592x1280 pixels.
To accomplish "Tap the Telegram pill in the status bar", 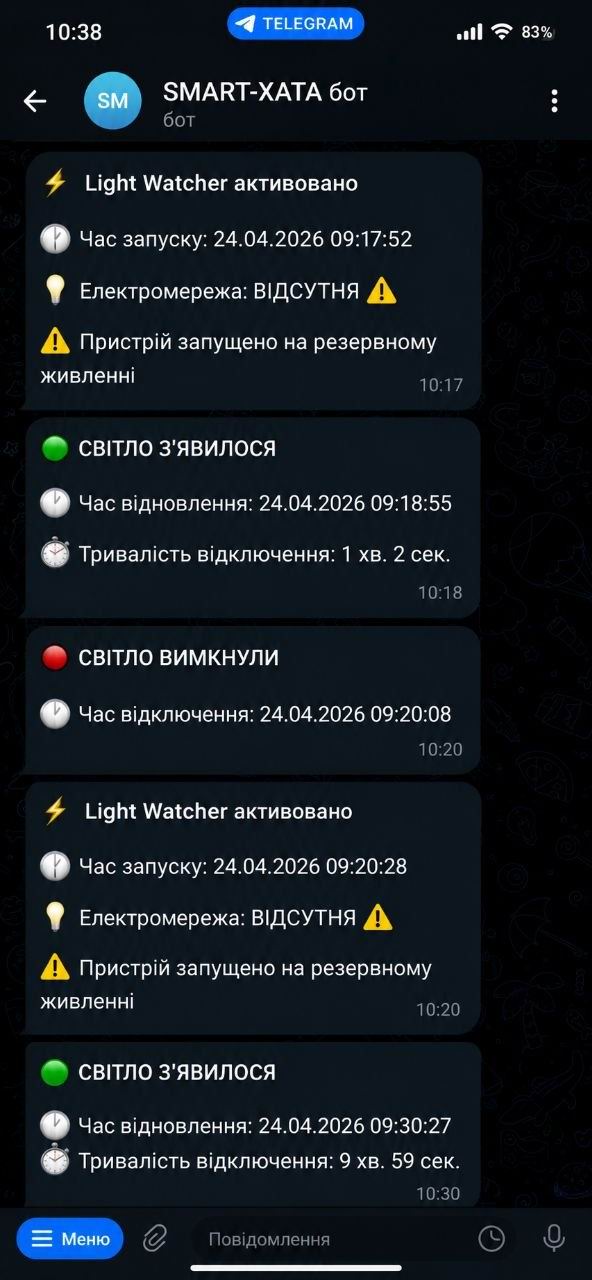I will click(295, 24).
